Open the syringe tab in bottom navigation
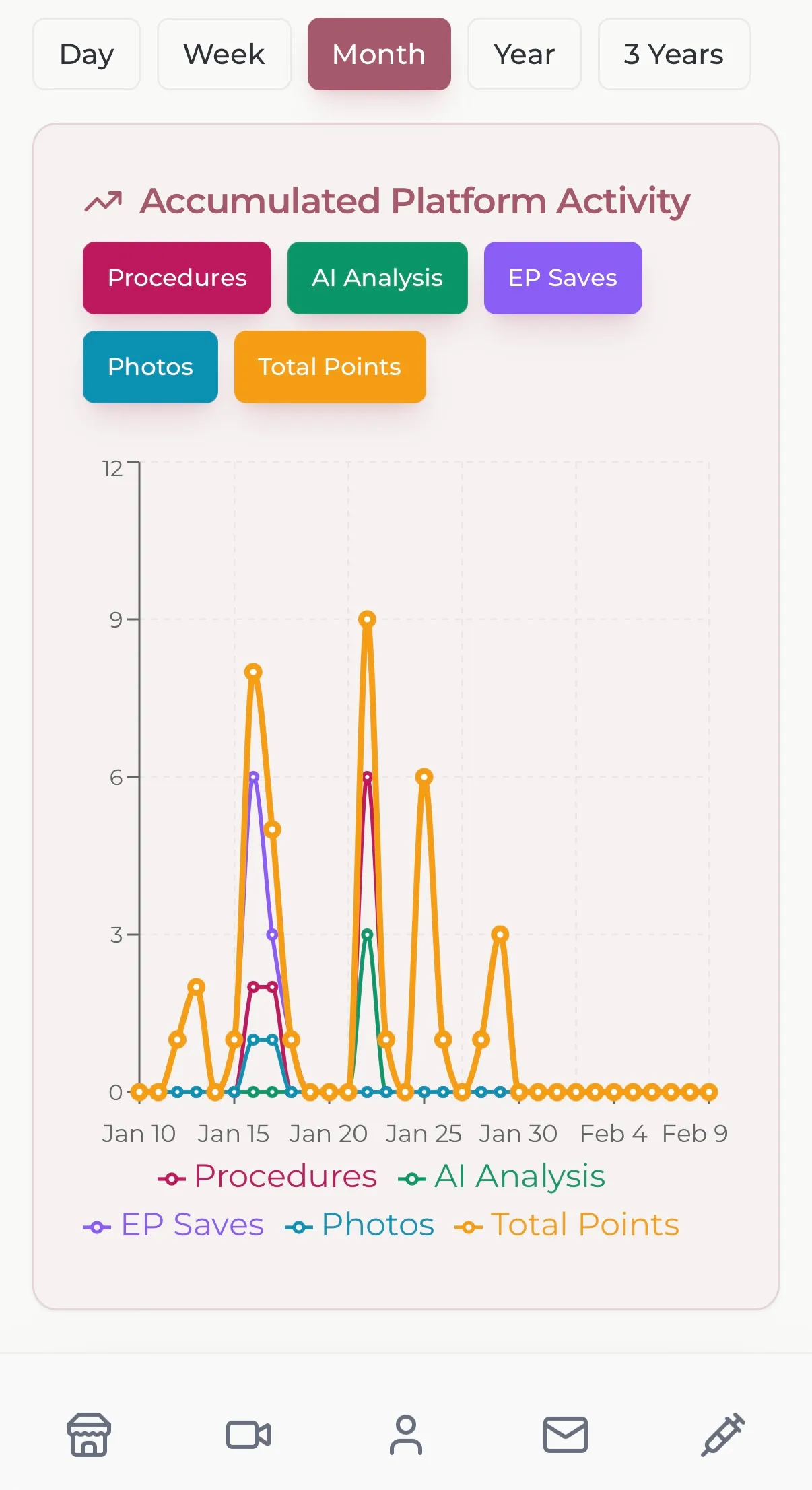Screen dimensions: 812x1490 pos(722,1434)
